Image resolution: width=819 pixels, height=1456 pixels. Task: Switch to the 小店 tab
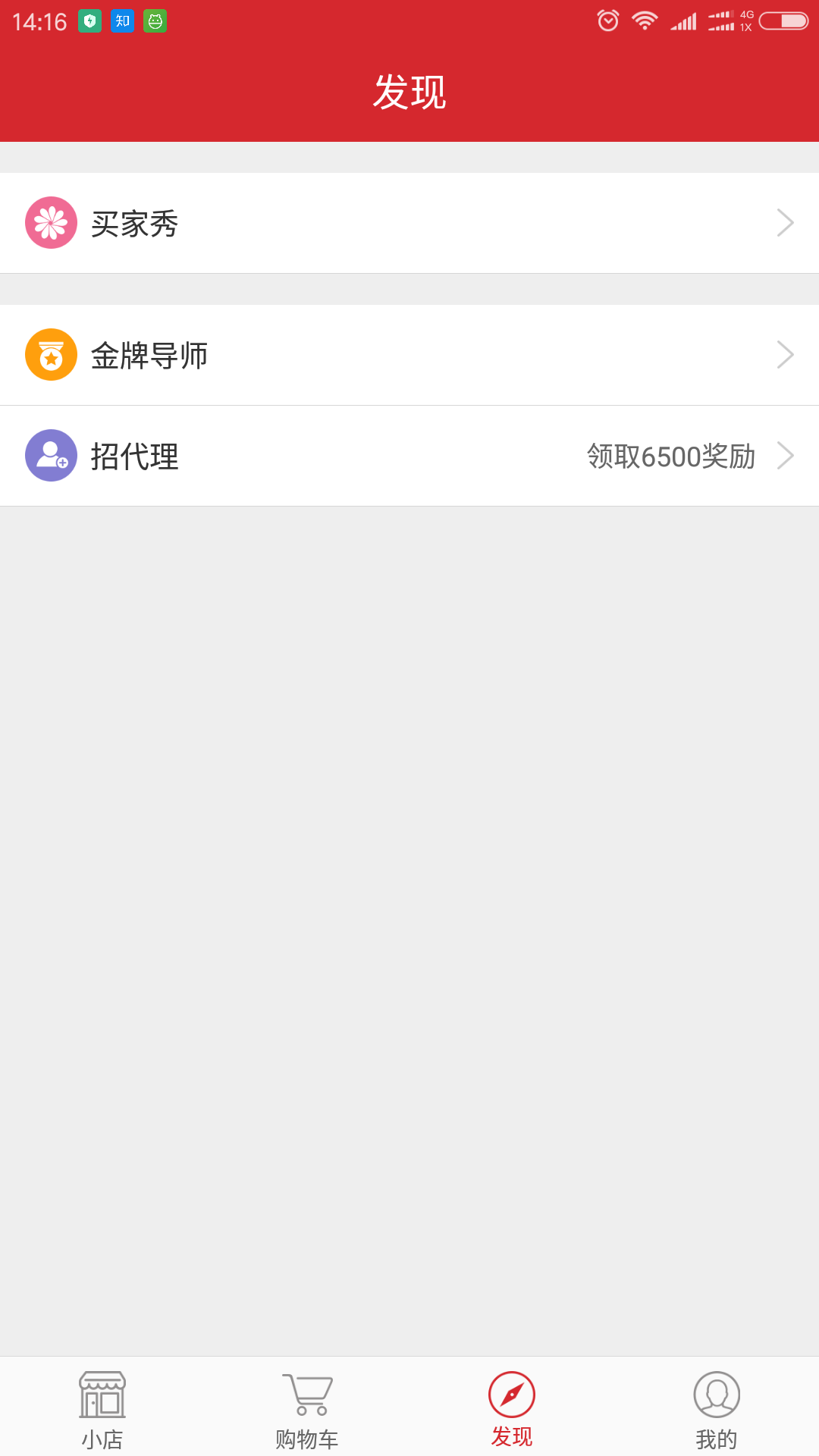coord(102,1408)
